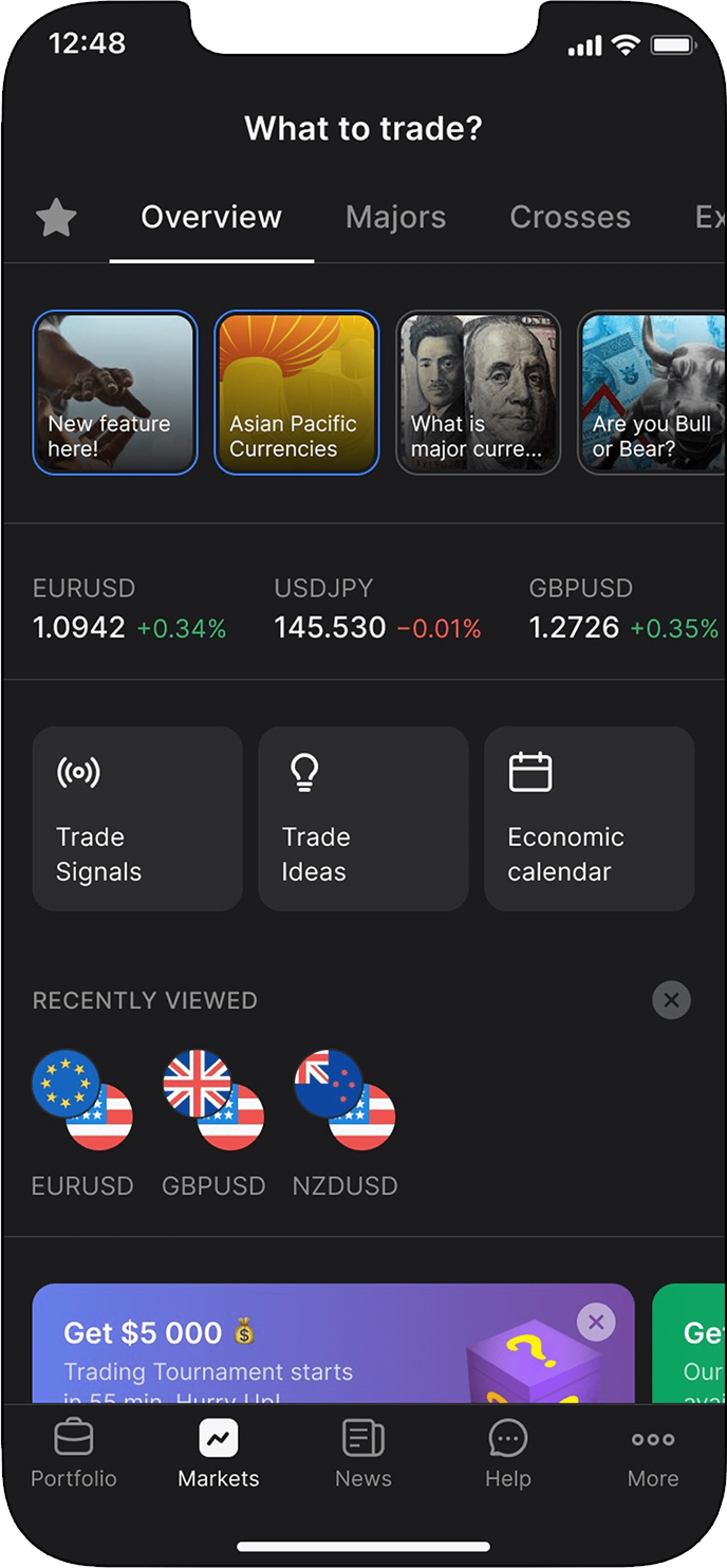The image size is (727, 1568).
Task: Open the Asian Pacific Currencies story
Action: pyautogui.click(x=296, y=393)
